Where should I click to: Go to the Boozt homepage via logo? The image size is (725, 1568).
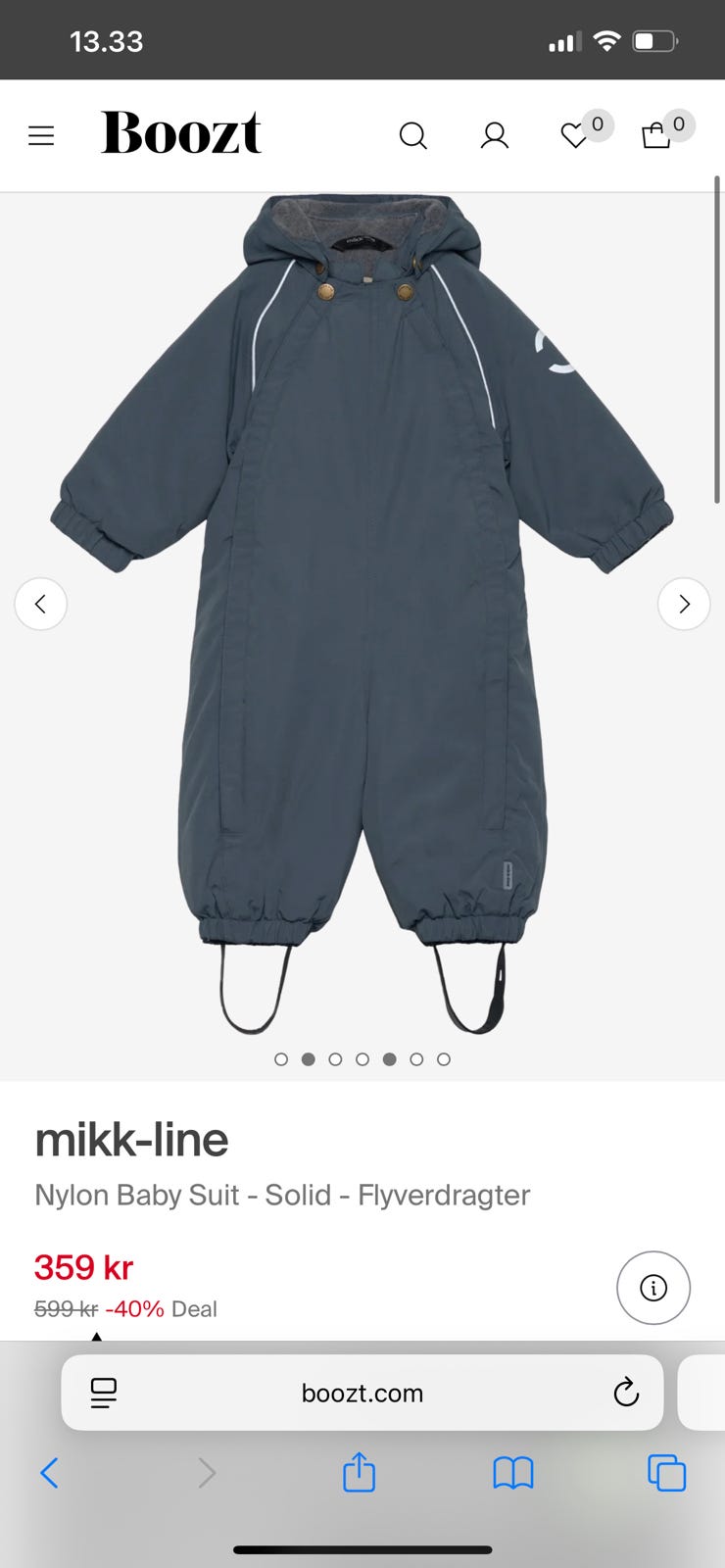181,133
